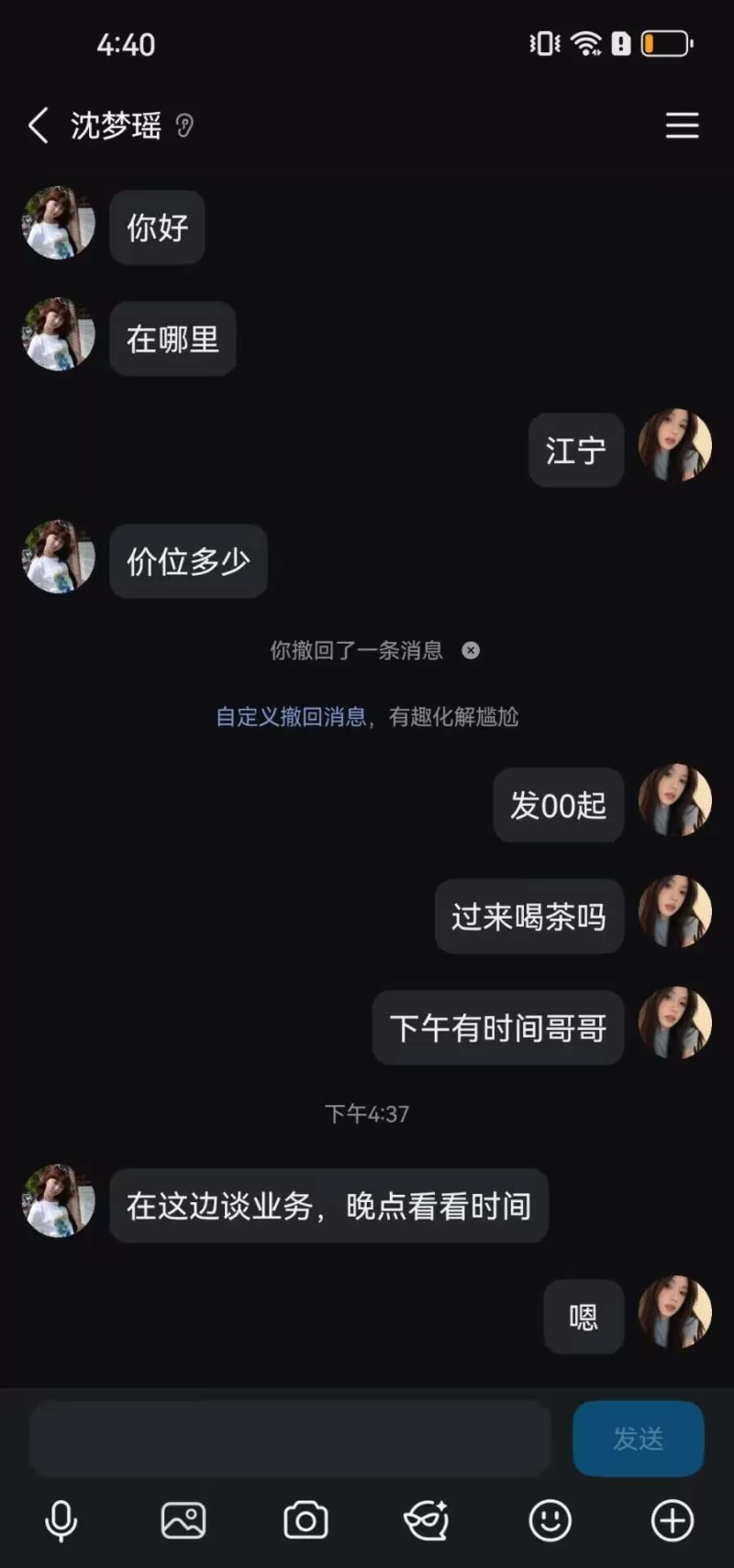Open the chat settings menu

(682, 126)
